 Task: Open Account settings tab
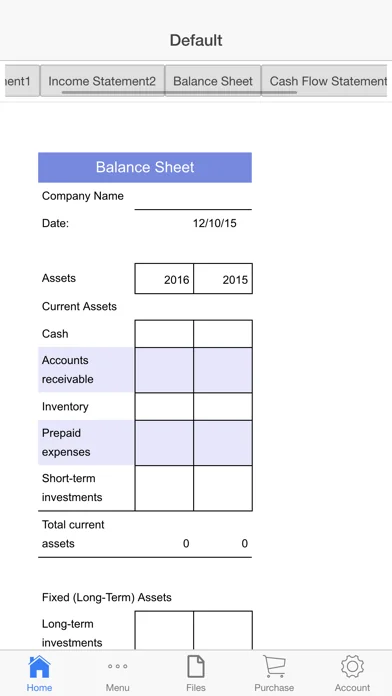click(352, 673)
